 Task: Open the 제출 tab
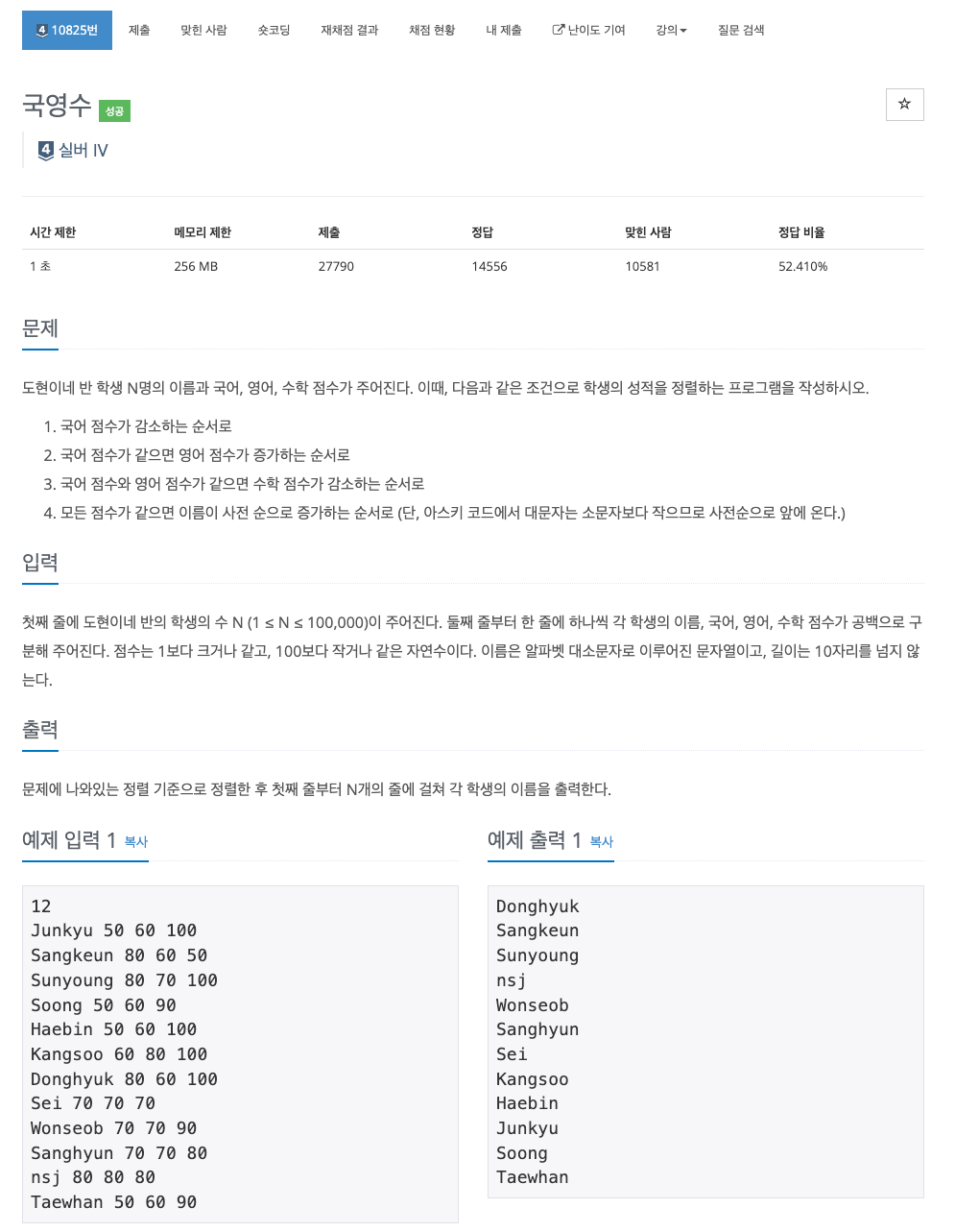139,30
